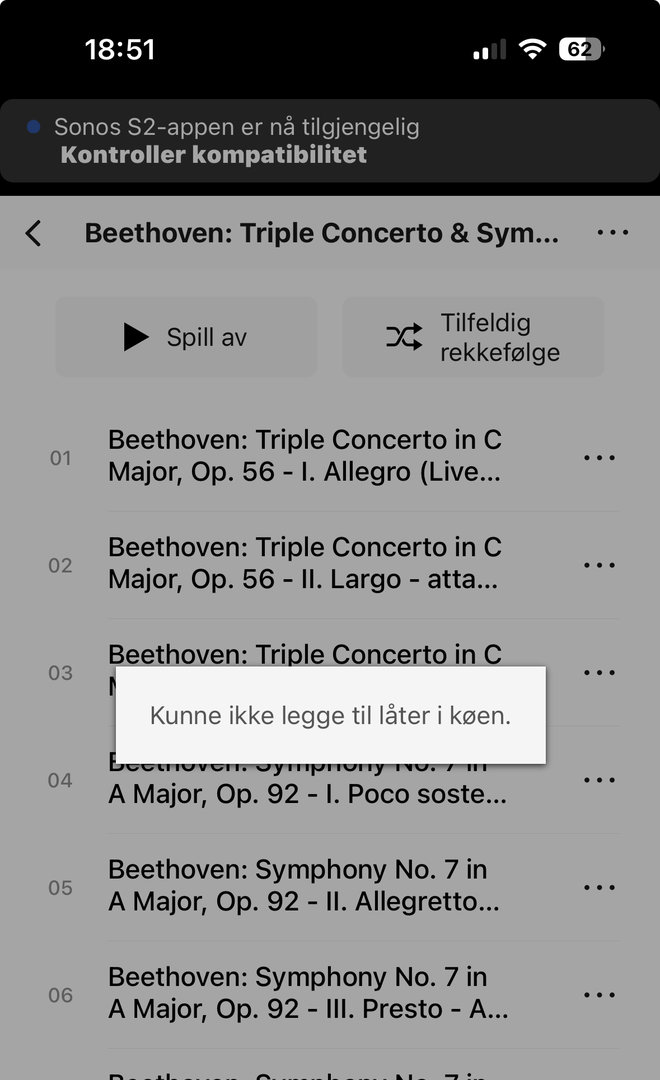Play track 06 Symphony No. 7 Presto

point(305,993)
